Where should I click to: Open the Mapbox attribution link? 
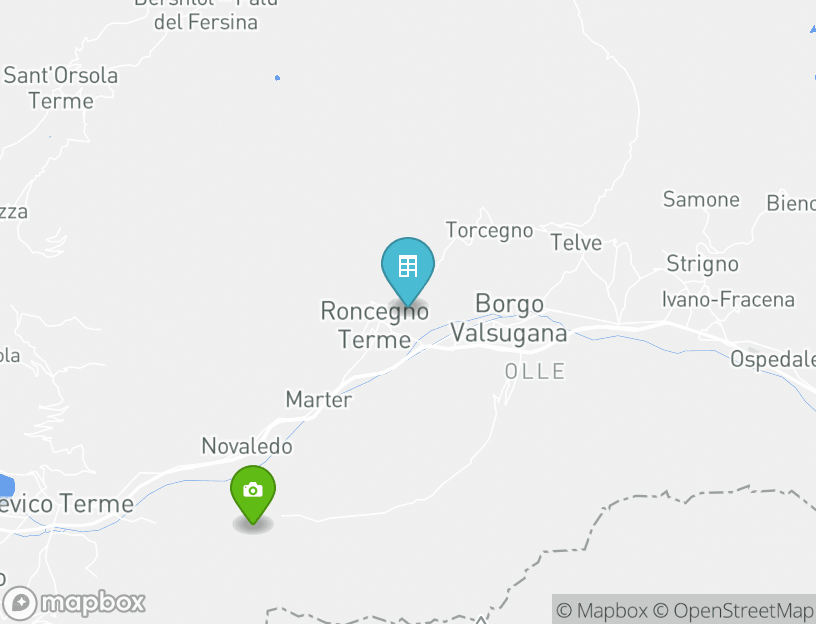tap(603, 610)
